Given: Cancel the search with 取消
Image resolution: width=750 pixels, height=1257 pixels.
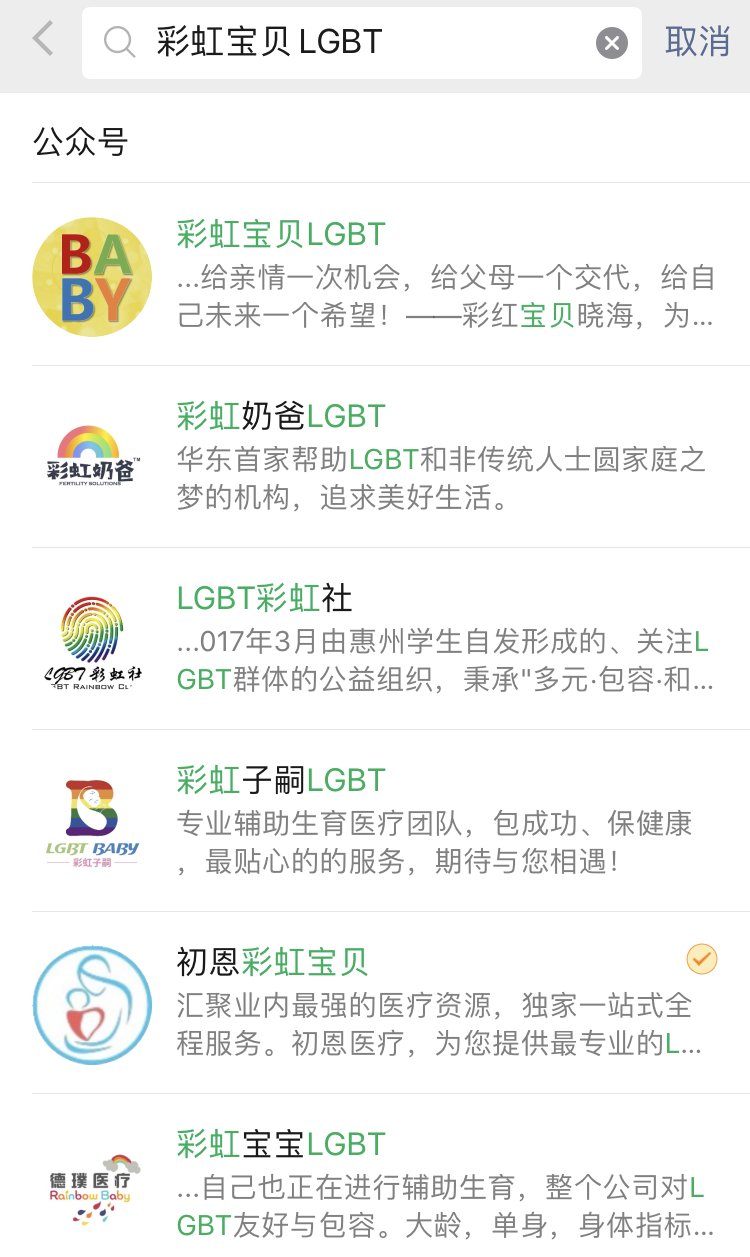Looking at the screenshot, I should [697, 42].
